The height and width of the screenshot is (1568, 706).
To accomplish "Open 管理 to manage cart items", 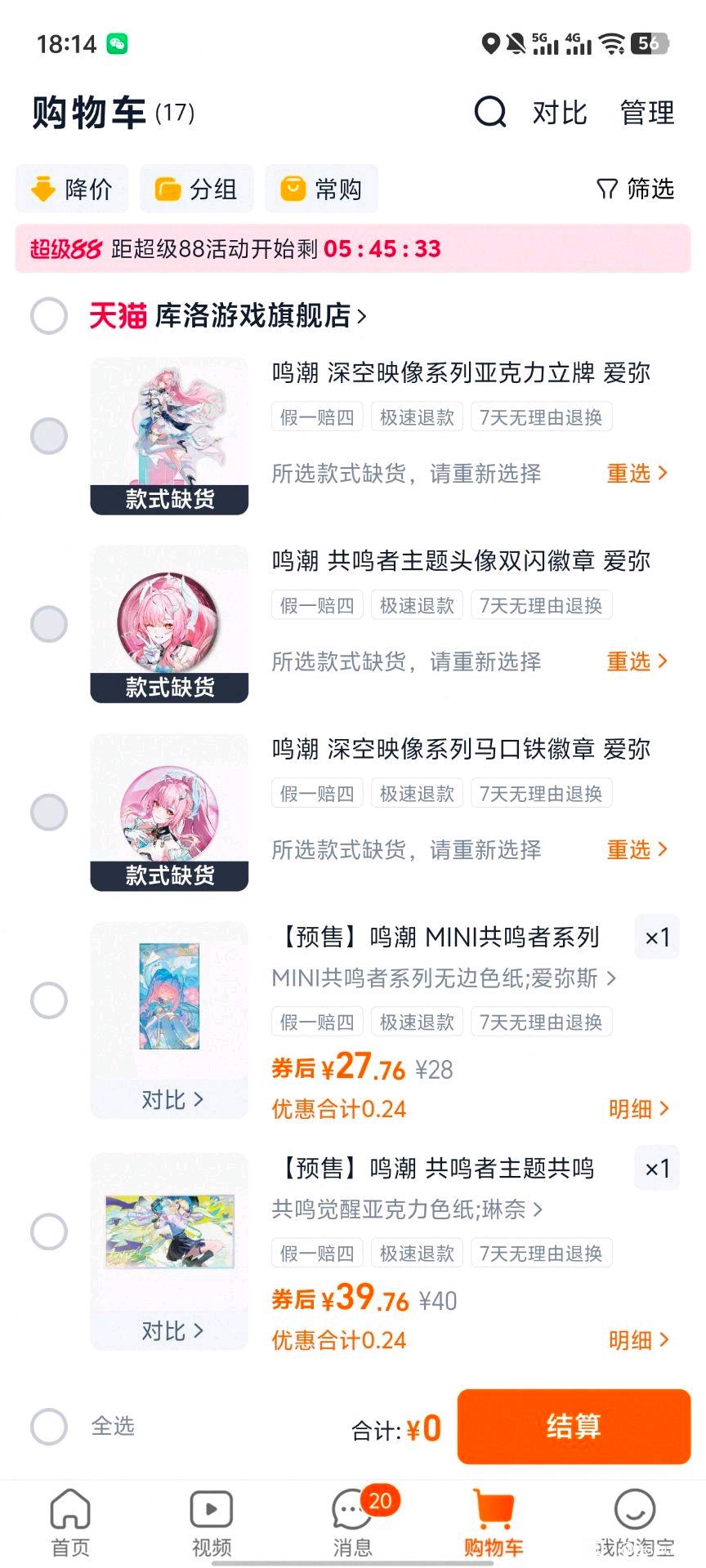I will [647, 112].
